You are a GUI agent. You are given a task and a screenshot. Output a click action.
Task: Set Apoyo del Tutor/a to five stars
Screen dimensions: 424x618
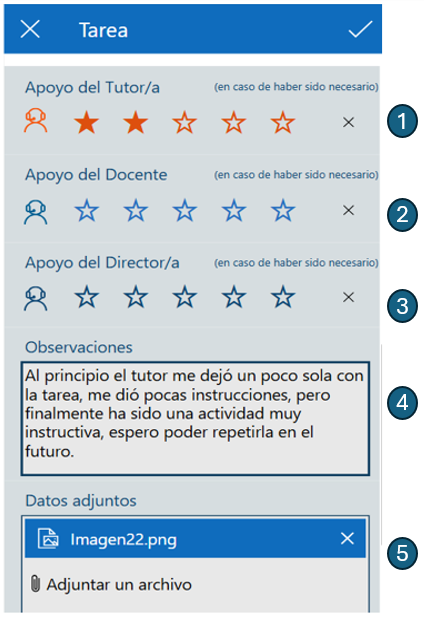(283, 122)
